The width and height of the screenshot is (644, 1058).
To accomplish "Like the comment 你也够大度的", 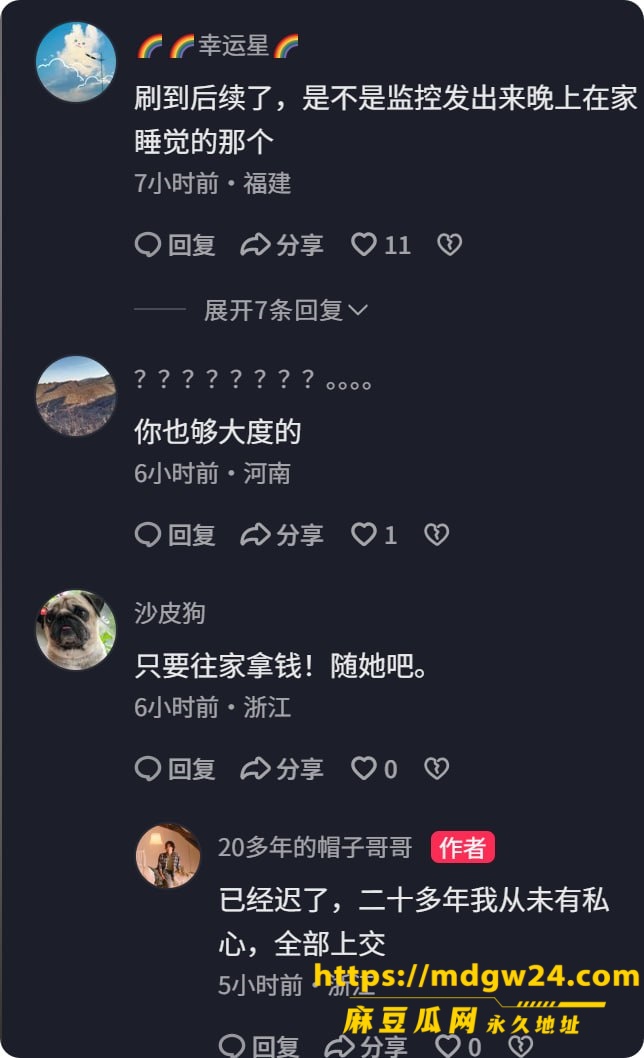I will 374,534.
